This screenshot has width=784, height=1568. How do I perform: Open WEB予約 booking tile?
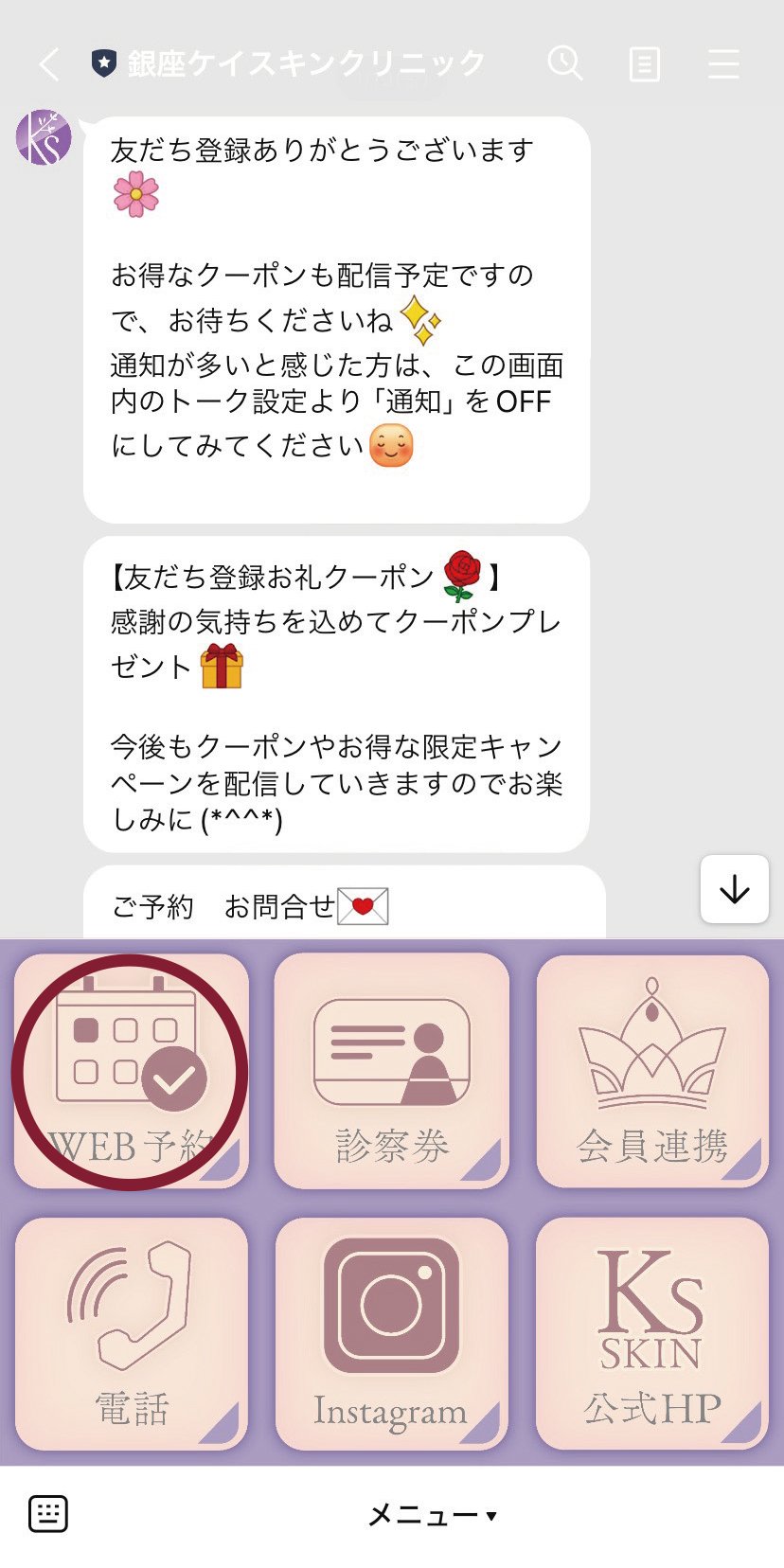pyautogui.click(x=131, y=1071)
